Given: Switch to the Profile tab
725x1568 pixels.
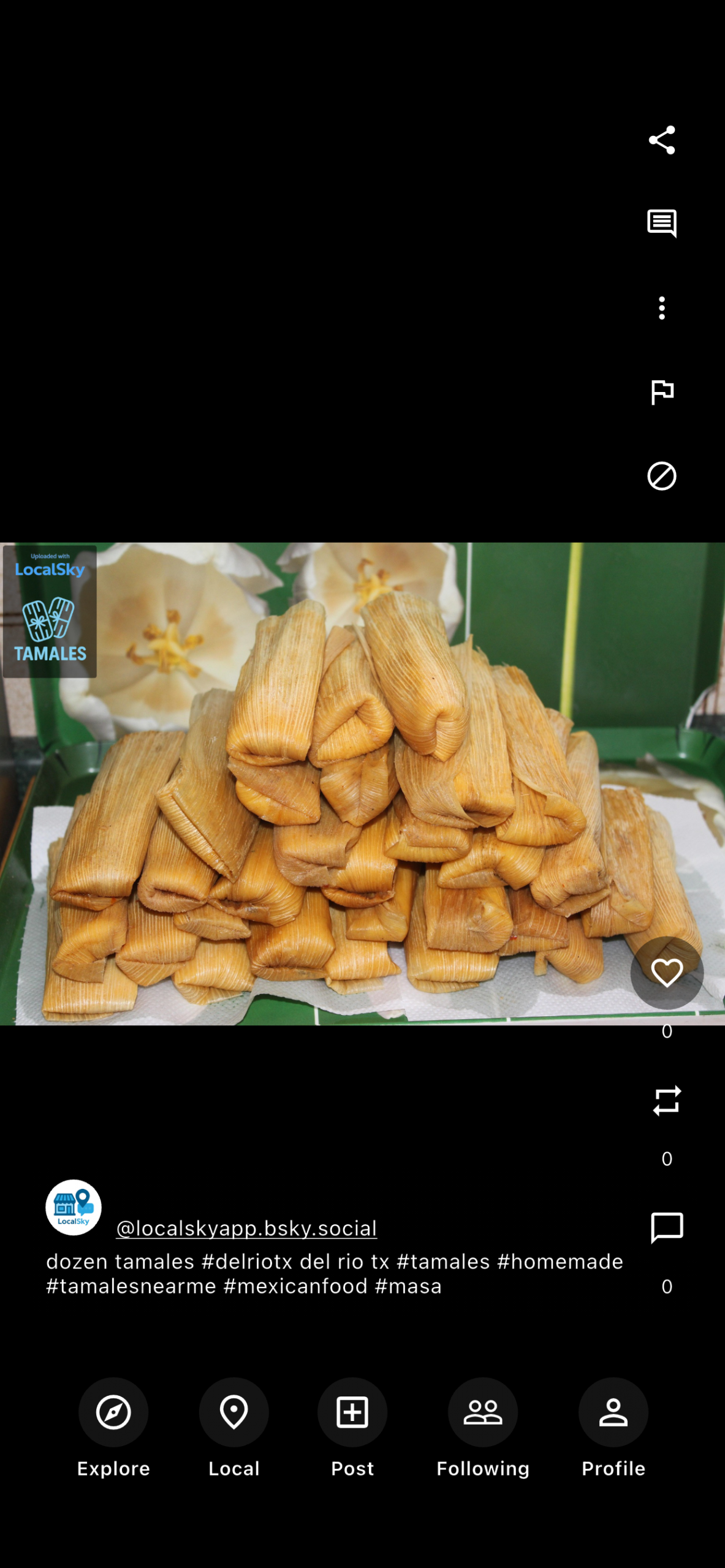Looking at the screenshot, I should click(x=613, y=1412).
